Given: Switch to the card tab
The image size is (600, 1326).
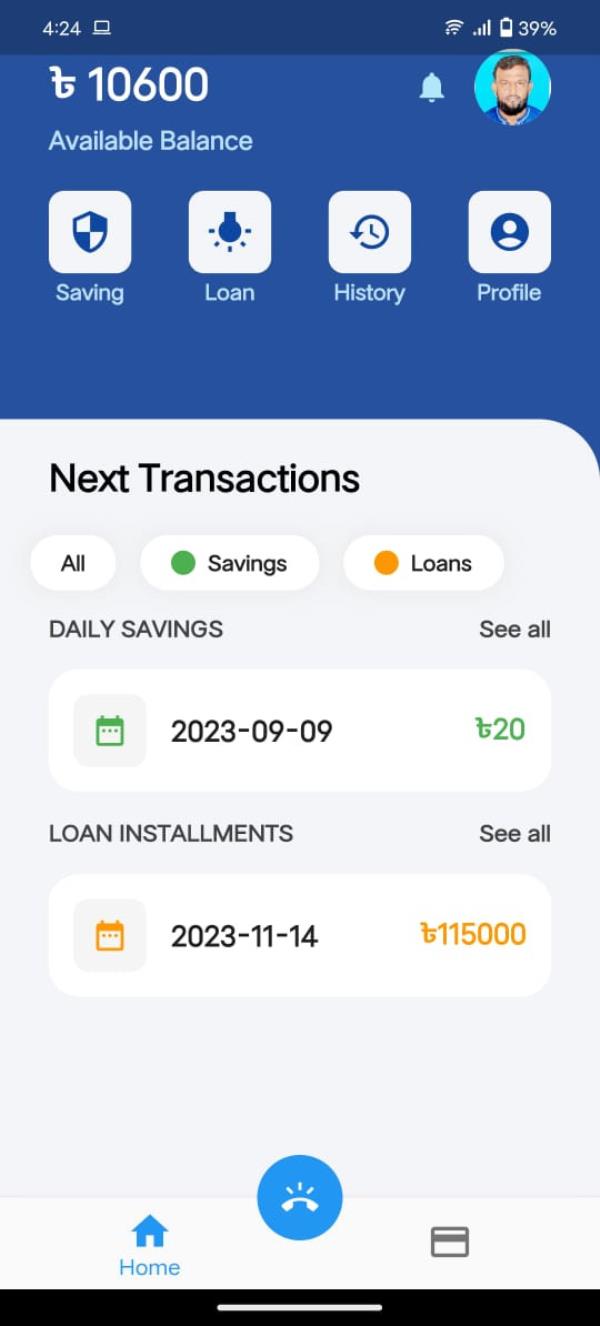Looking at the screenshot, I should 449,1242.
